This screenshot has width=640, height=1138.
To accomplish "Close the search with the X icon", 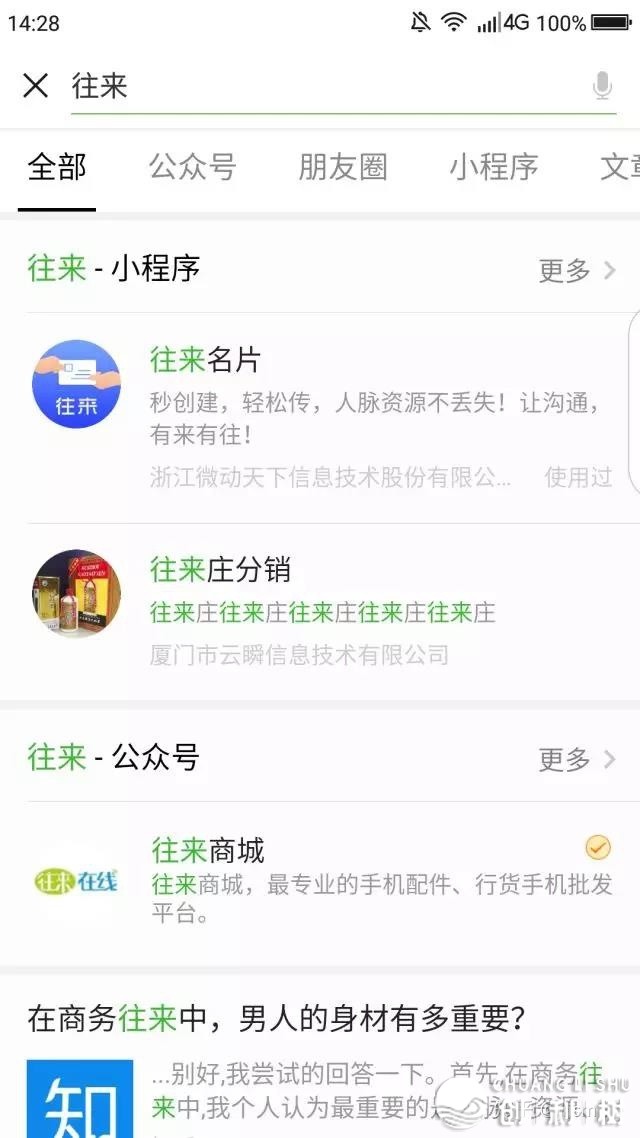I will click(35, 86).
